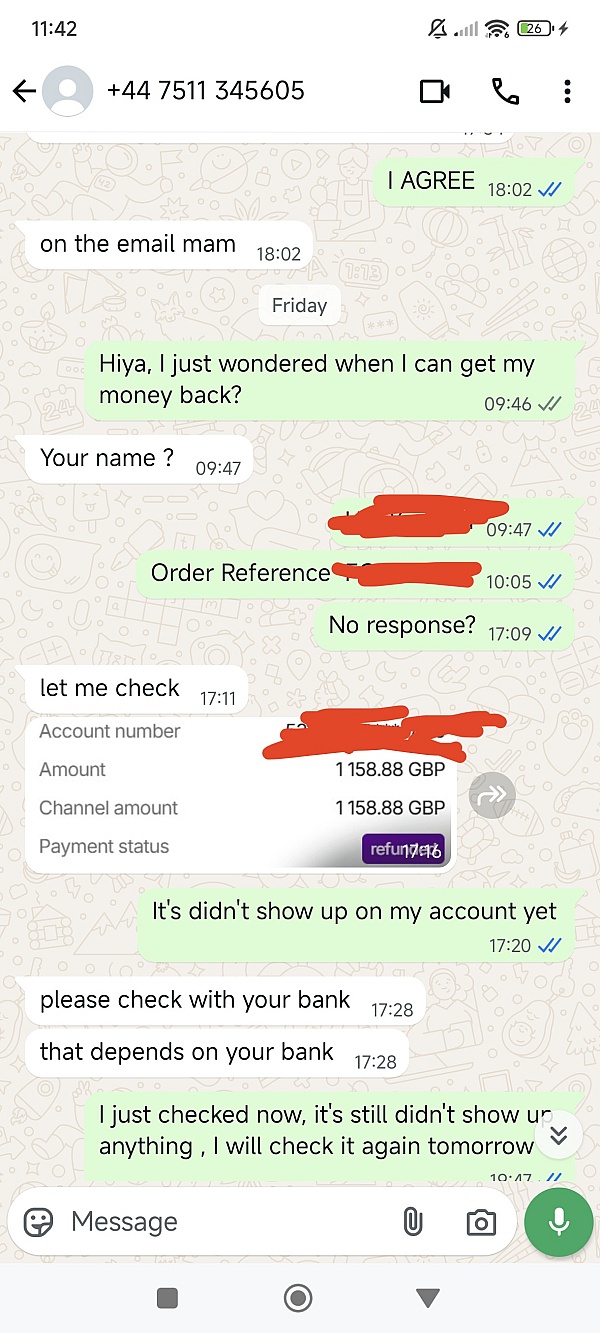Image resolution: width=600 pixels, height=1333 pixels.
Task: Go back to the chats list
Action: [24, 91]
